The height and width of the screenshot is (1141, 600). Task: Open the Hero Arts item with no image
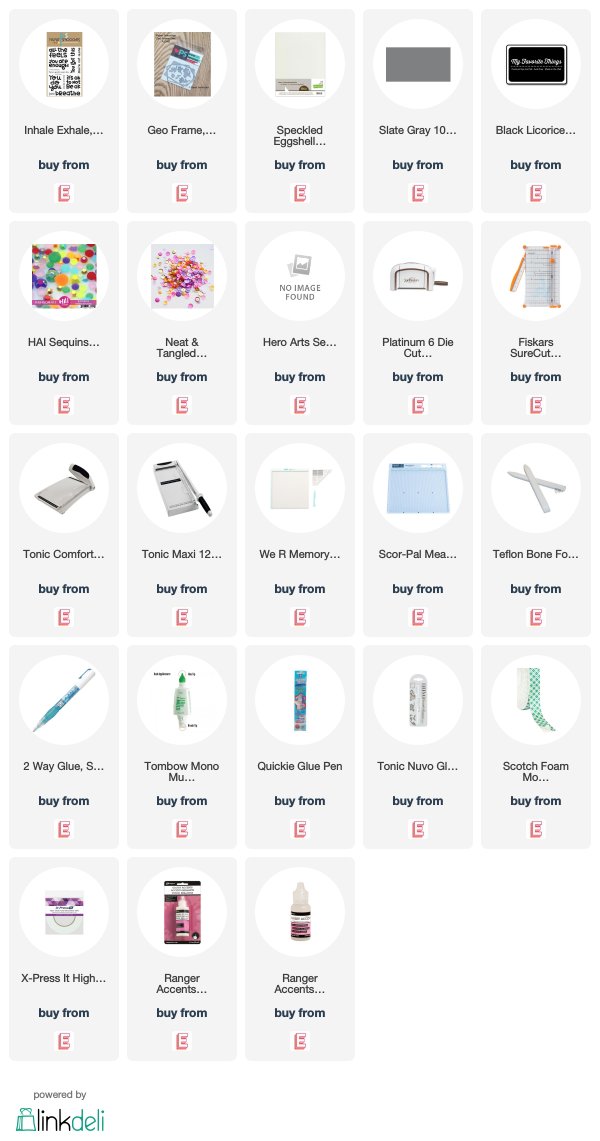point(300,276)
